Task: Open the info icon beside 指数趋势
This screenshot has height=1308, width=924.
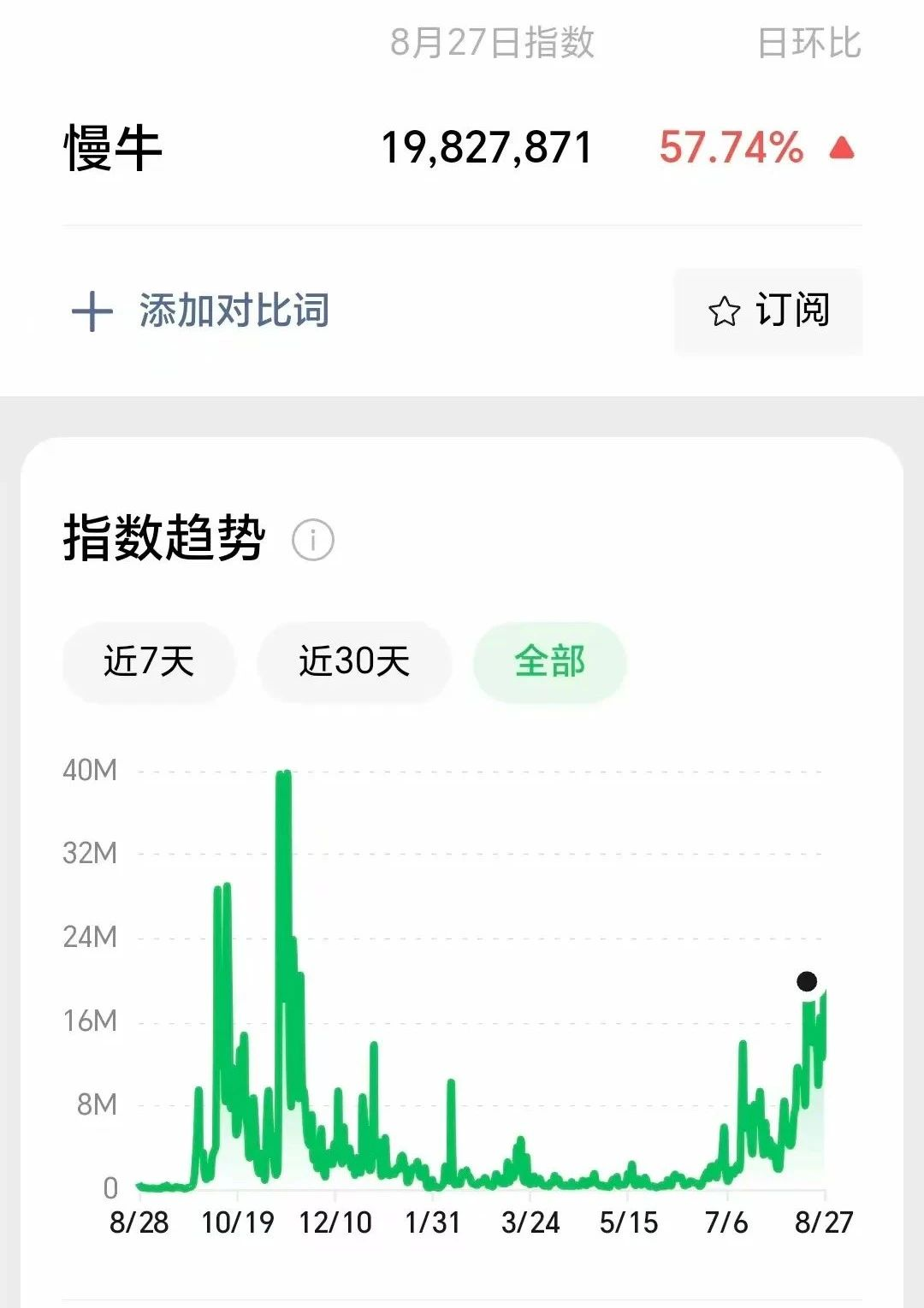Action: click(313, 541)
